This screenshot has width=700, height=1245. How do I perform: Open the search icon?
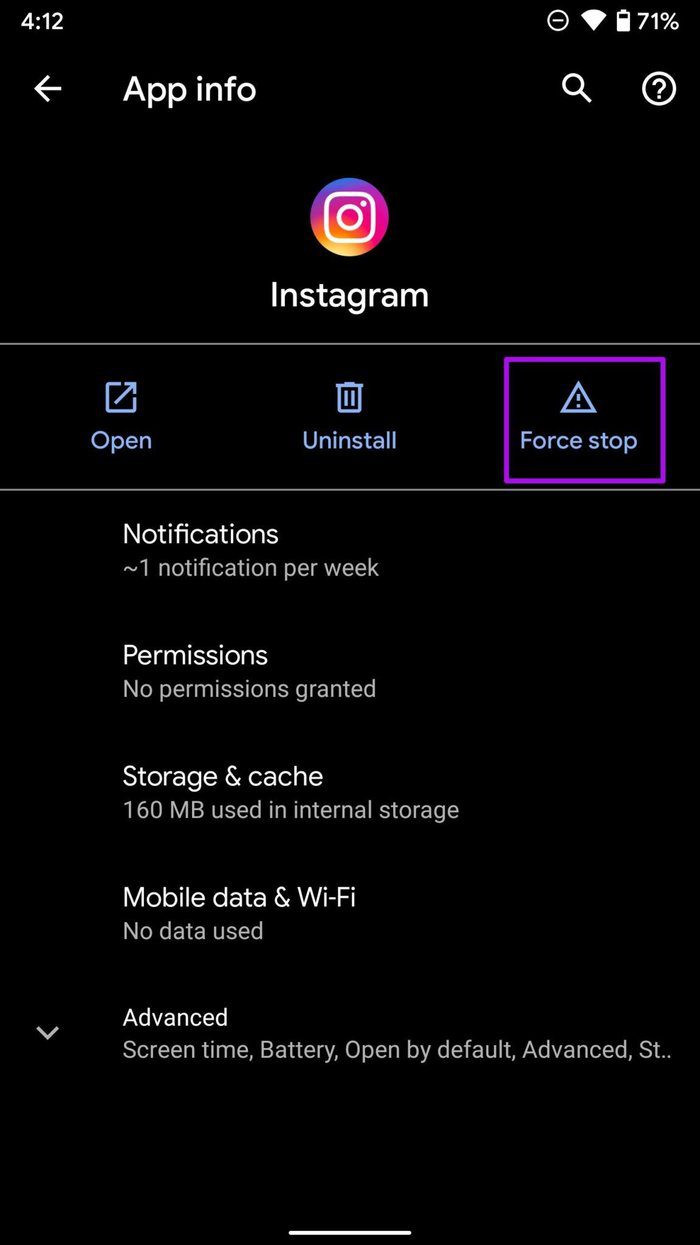577,89
